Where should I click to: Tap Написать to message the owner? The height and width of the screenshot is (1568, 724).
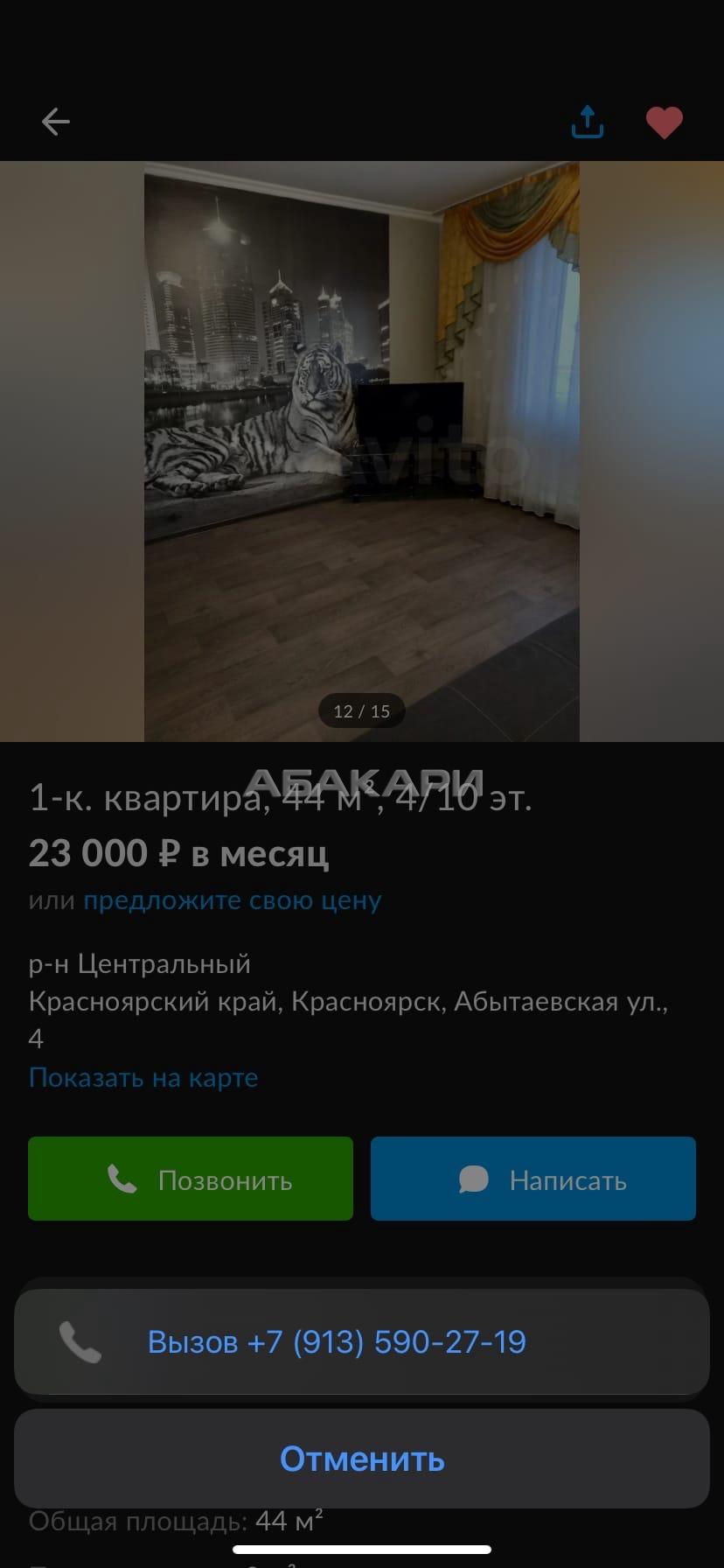pos(533,1179)
